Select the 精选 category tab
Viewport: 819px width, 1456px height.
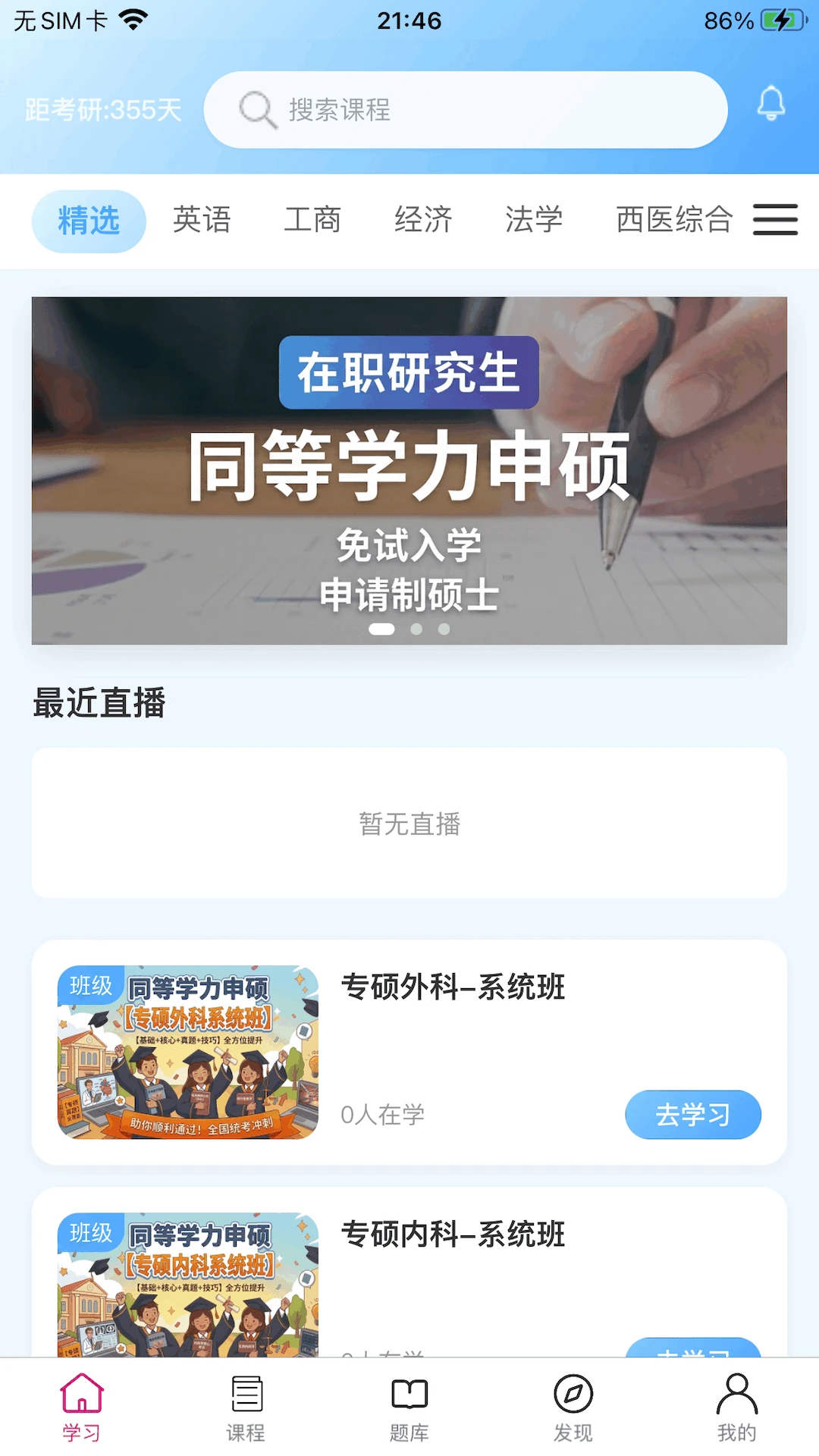coord(89,221)
